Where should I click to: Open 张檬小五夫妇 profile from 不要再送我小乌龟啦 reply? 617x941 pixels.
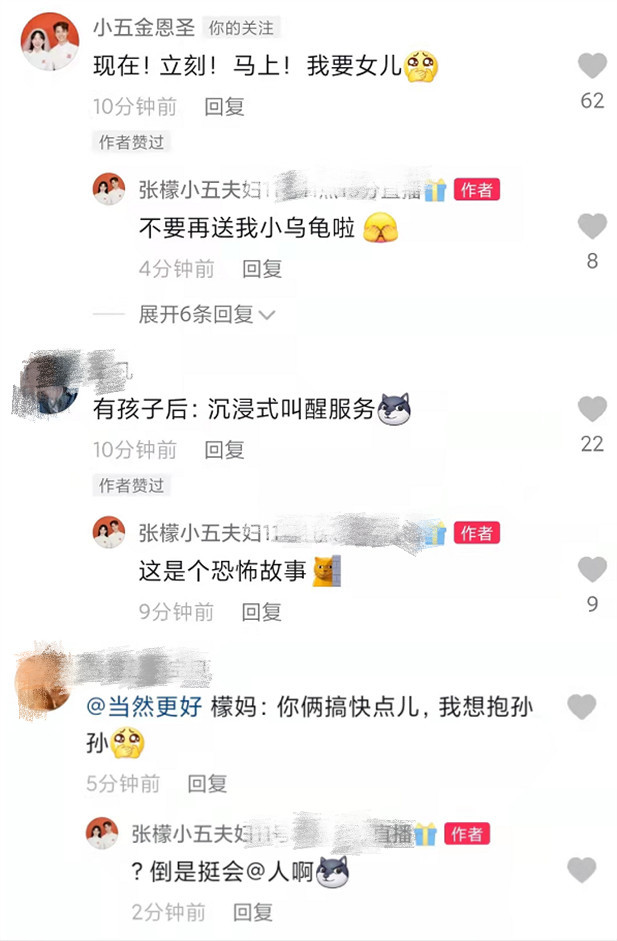109,189
